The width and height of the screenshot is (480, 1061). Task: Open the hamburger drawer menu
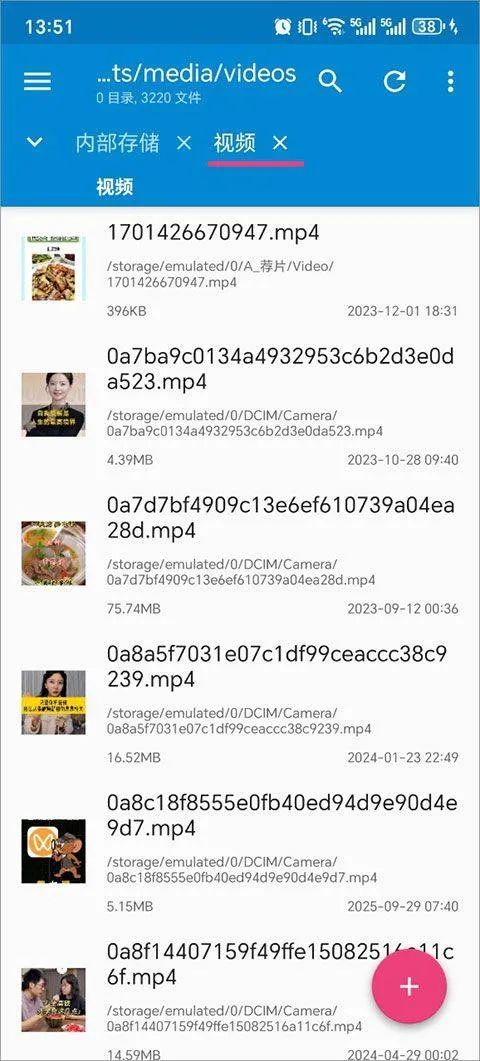point(37,81)
